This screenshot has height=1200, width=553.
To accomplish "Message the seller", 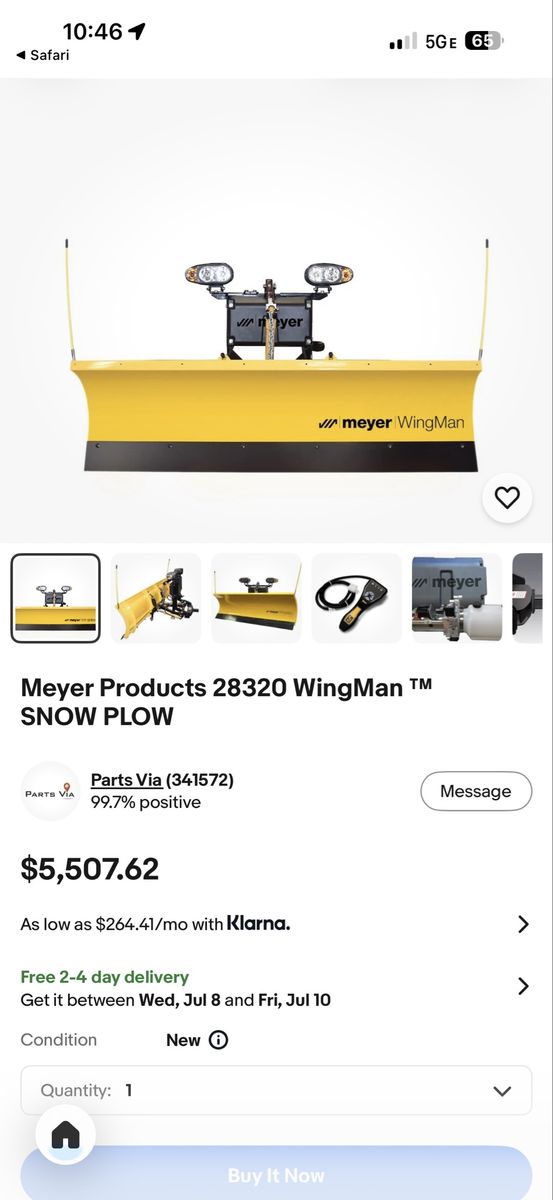I will (476, 791).
